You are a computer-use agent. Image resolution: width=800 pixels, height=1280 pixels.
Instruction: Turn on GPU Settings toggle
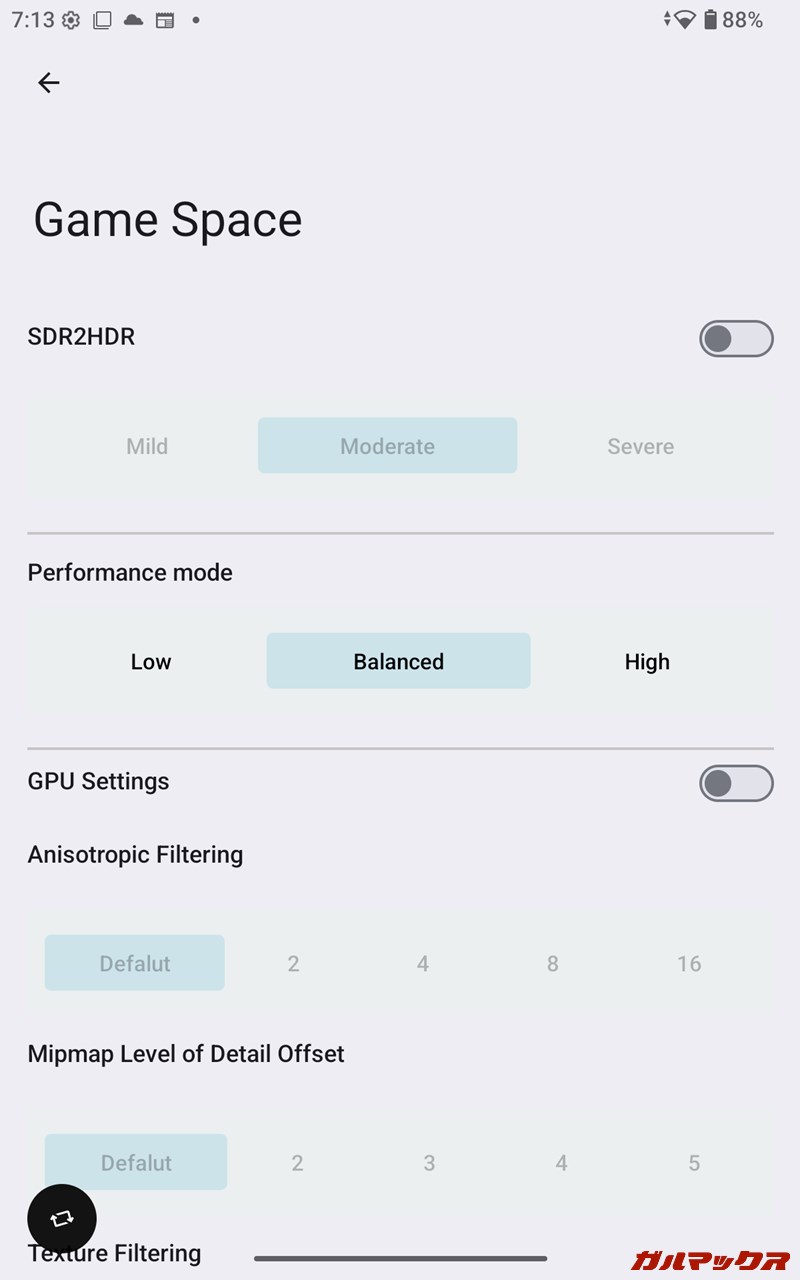tap(736, 784)
